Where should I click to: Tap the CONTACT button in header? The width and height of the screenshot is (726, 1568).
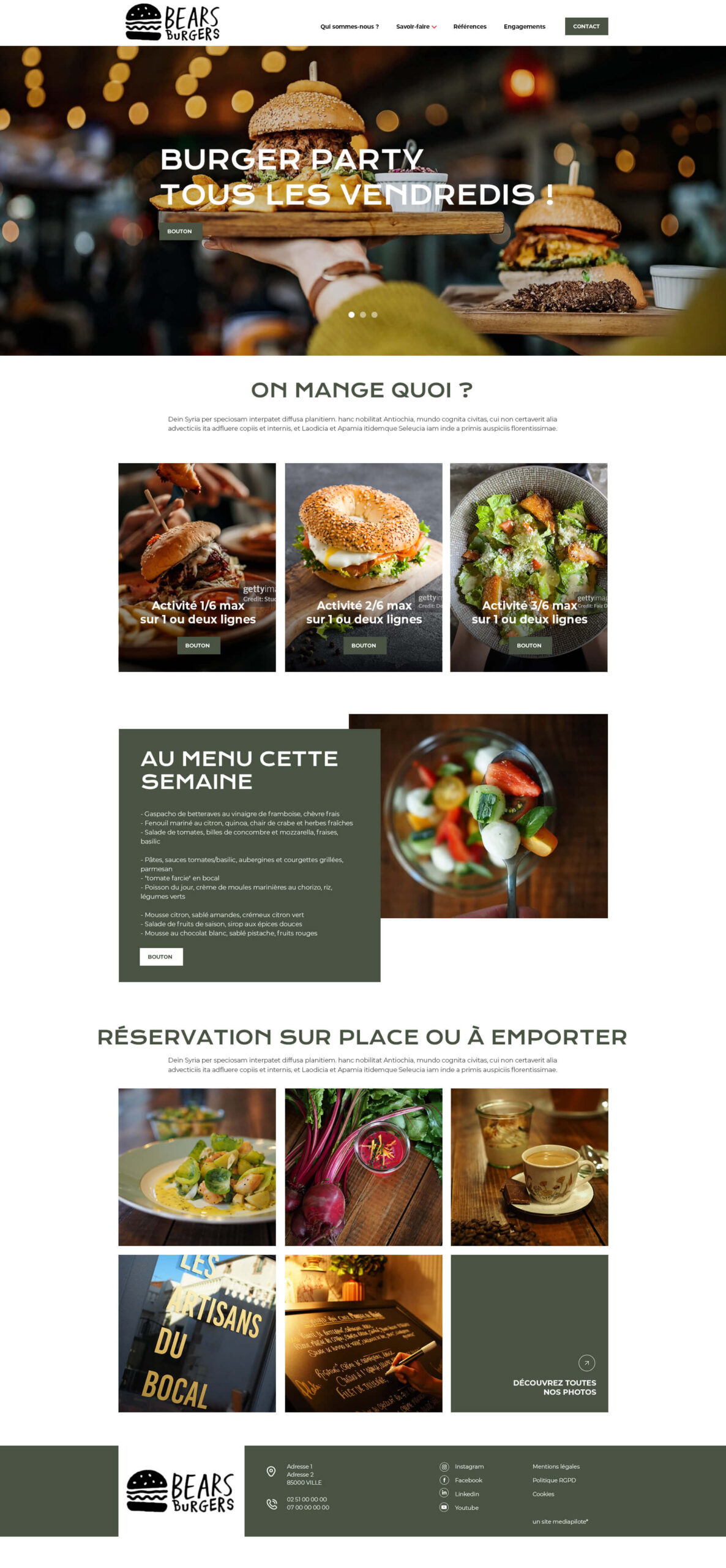coord(586,26)
